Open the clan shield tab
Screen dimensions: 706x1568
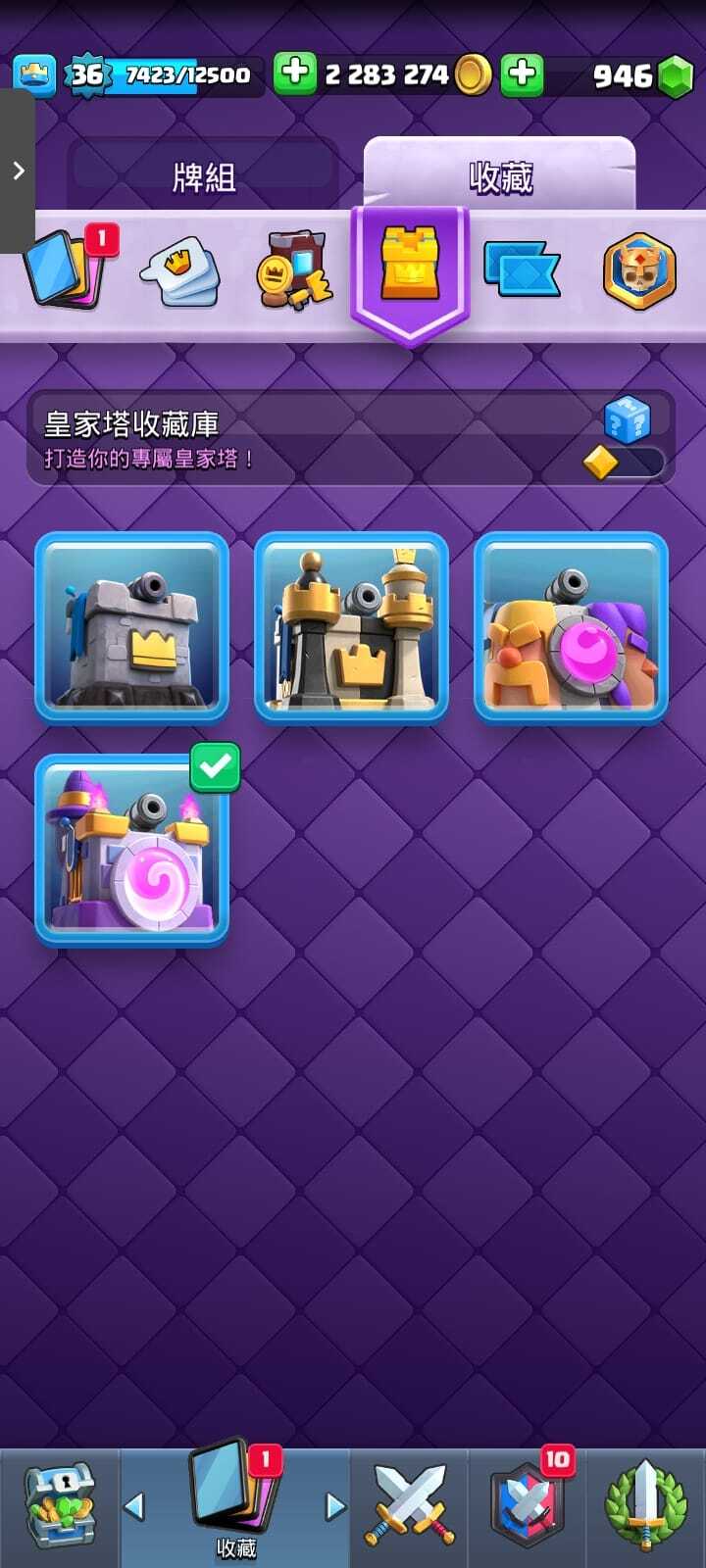coord(528,1506)
